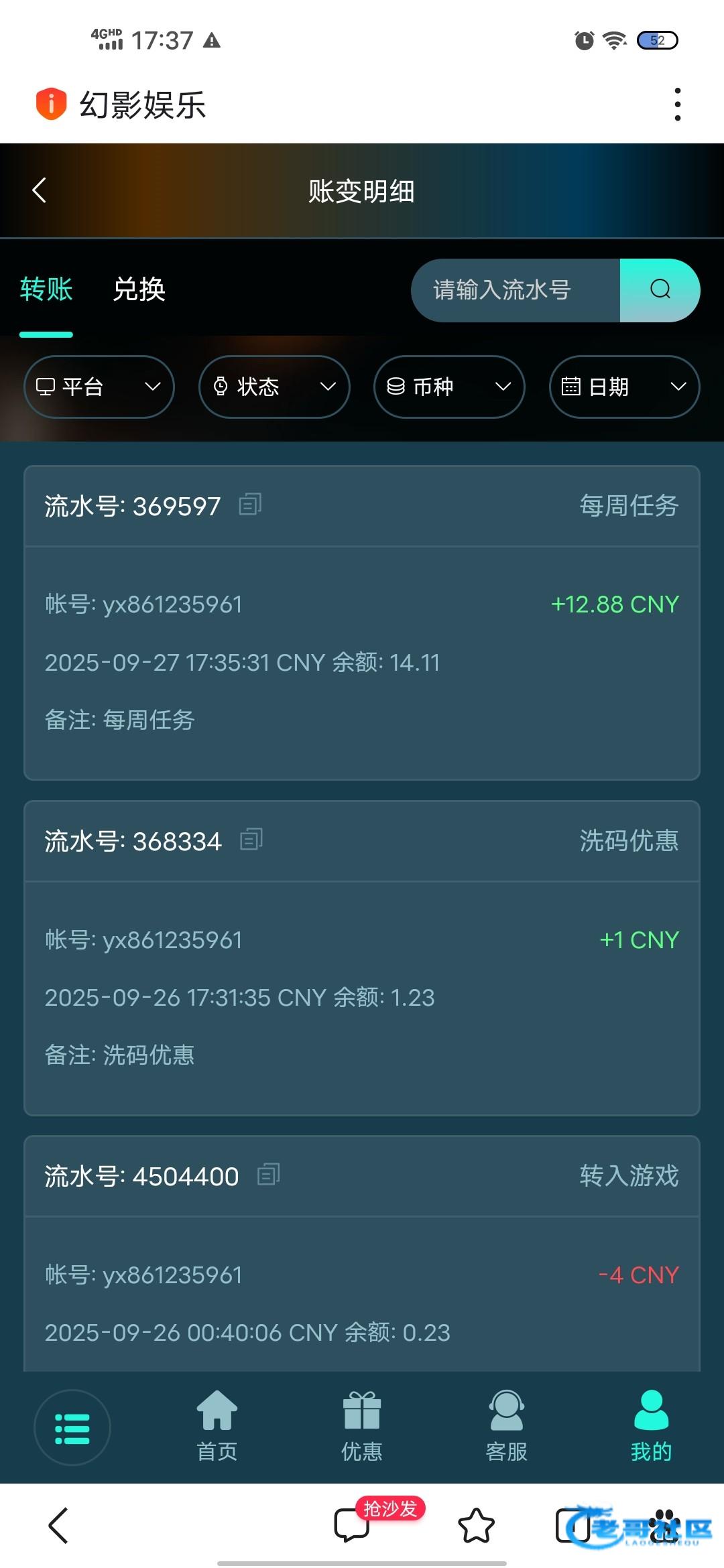Screen dimensions: 724x1568
Task: Open the browser overflow menu
Action: tap(677, 105)
